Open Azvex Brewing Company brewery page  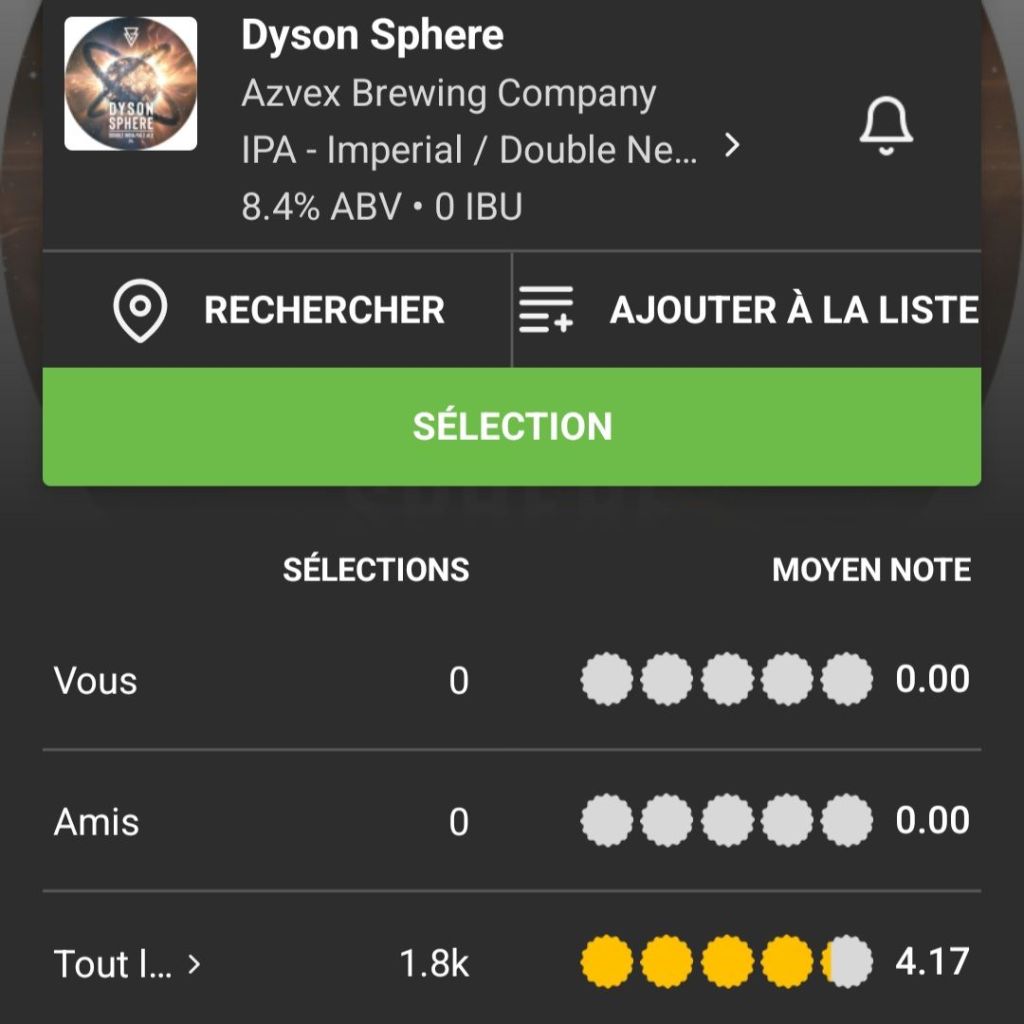click(x=448, y=94)
